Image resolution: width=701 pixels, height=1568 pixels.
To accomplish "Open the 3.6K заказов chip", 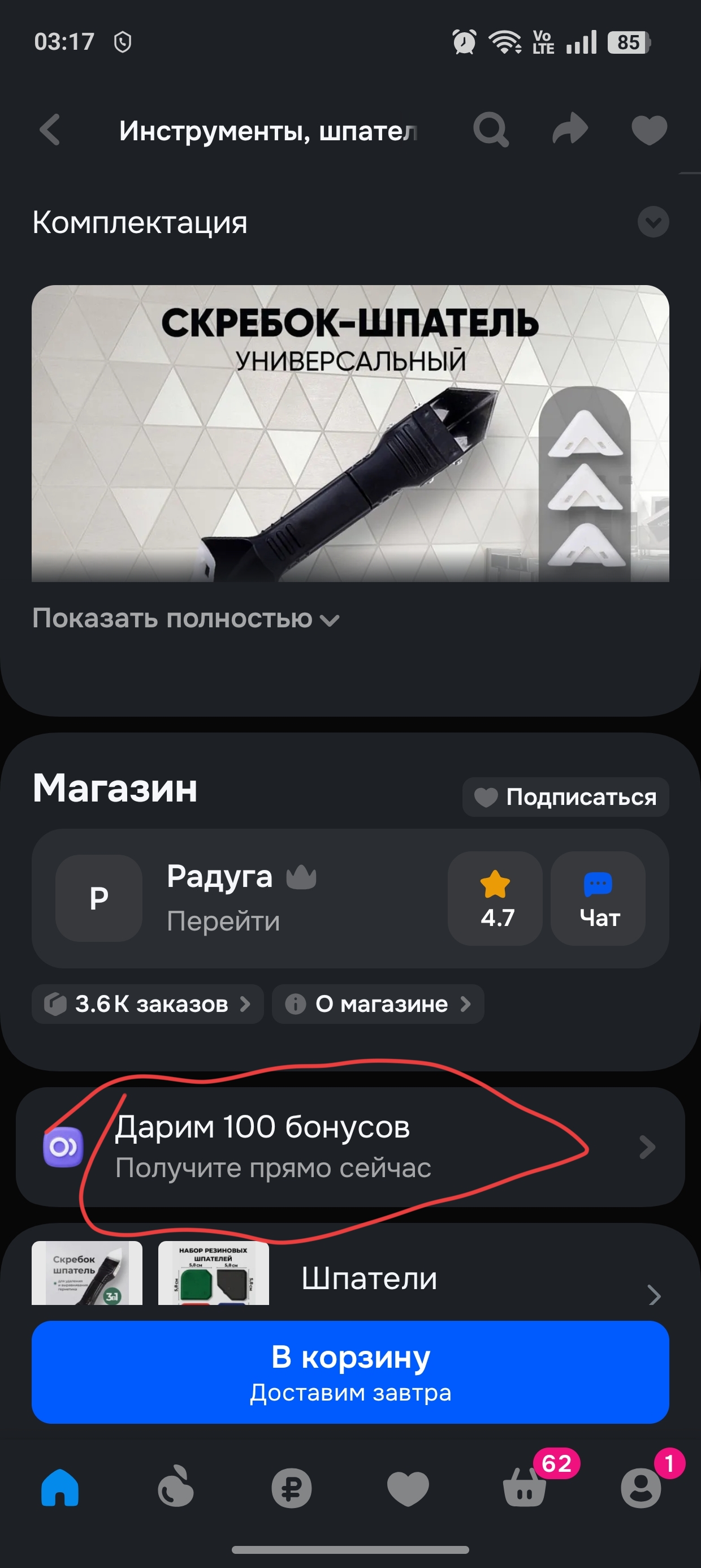I will point(147,1005).
